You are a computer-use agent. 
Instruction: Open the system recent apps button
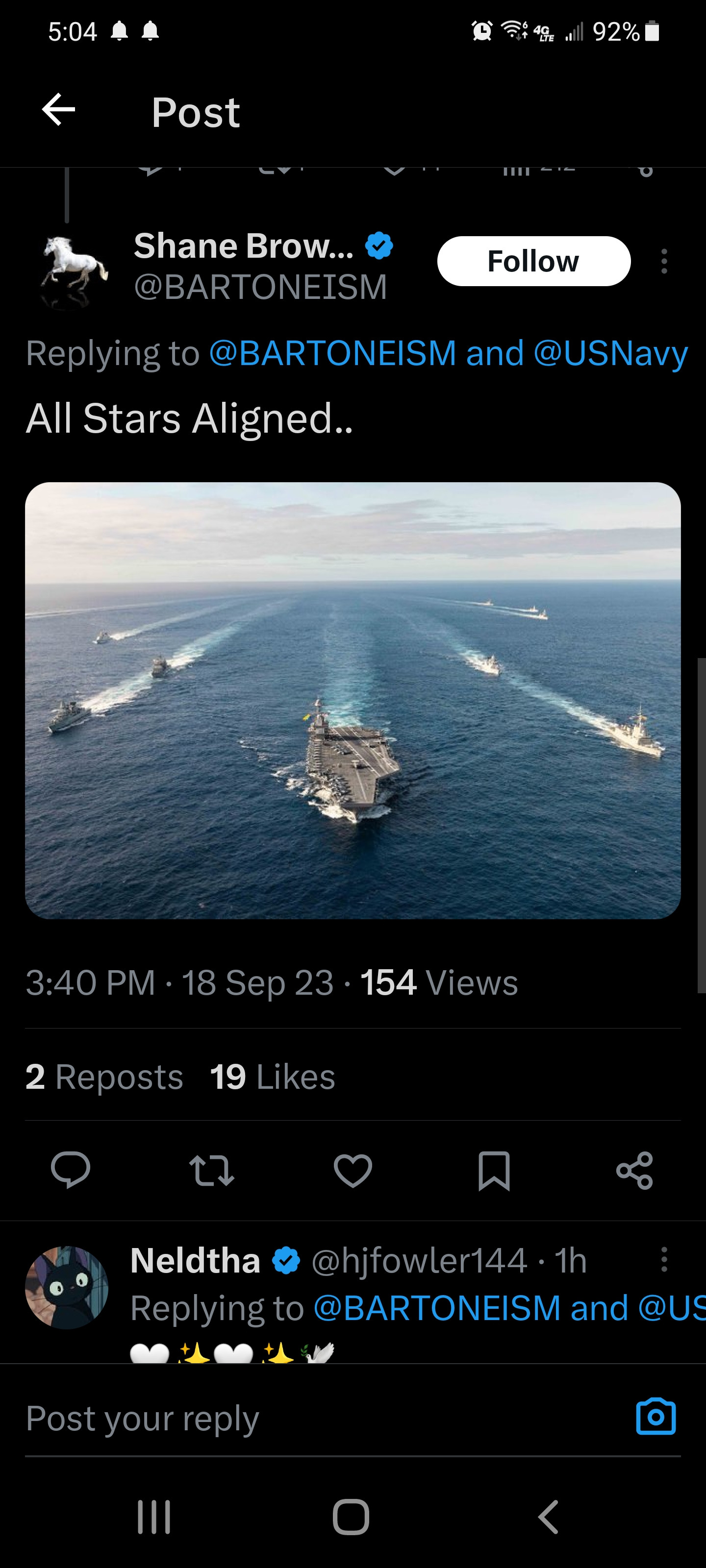tap(154, 1516)
